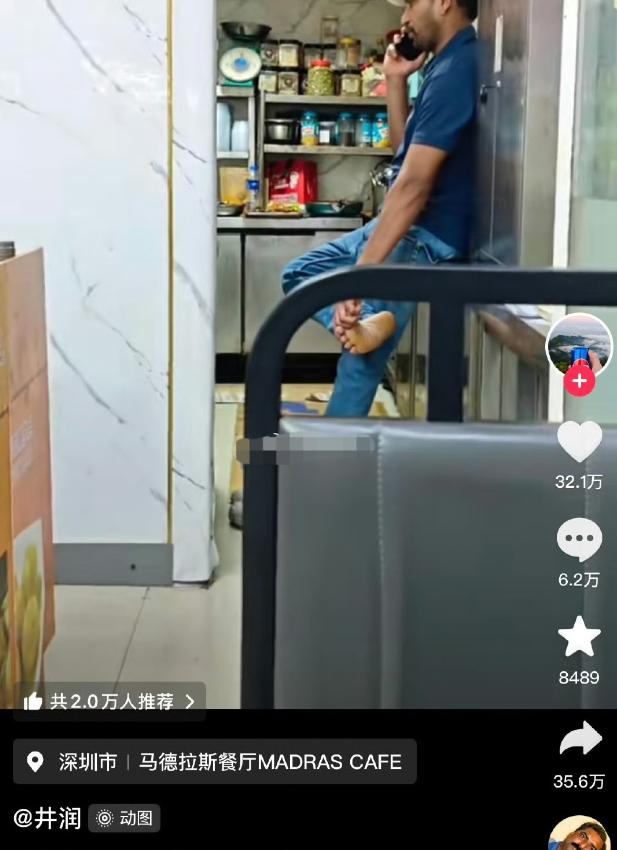
Task: Add this video to favorites
Action: point(579,637)
